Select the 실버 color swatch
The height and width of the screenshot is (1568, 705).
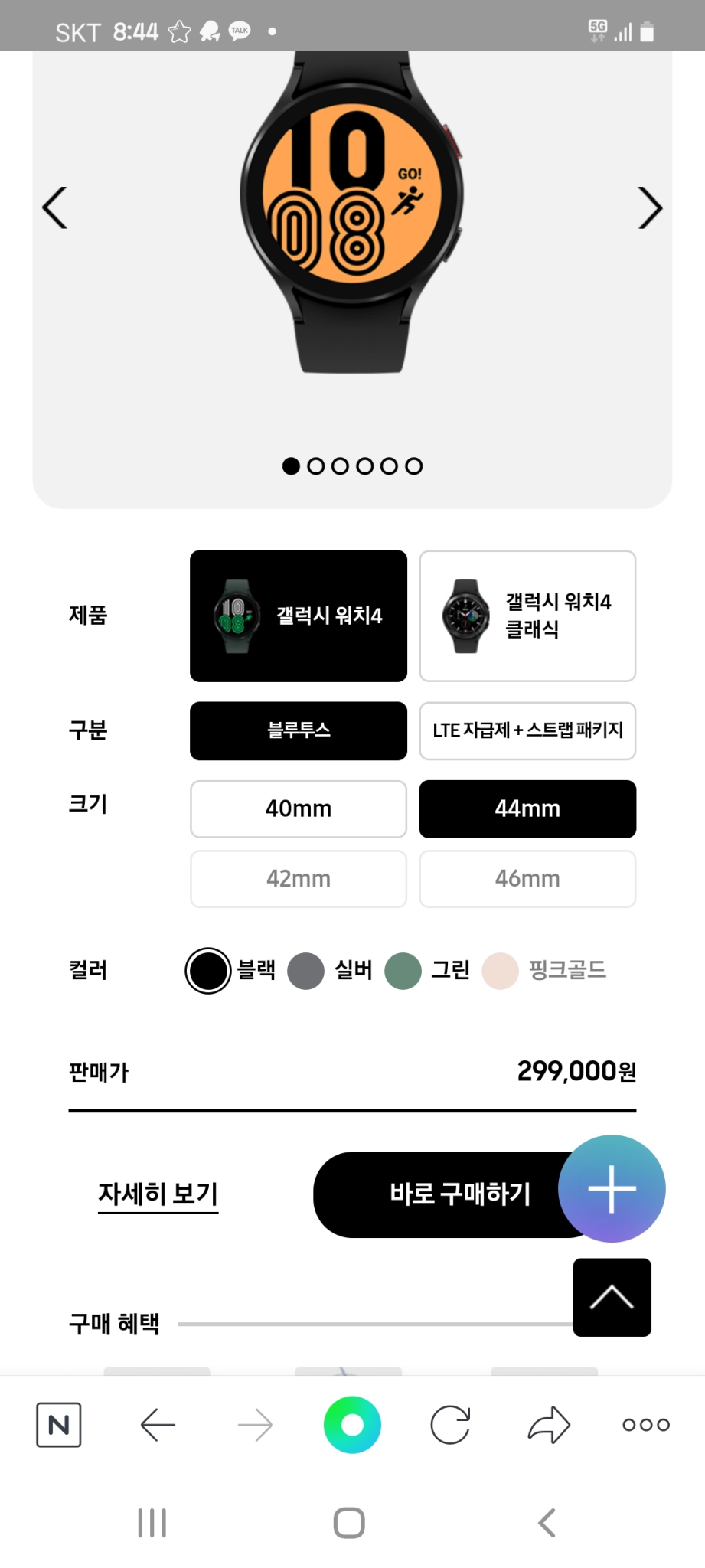click(305, 970)
